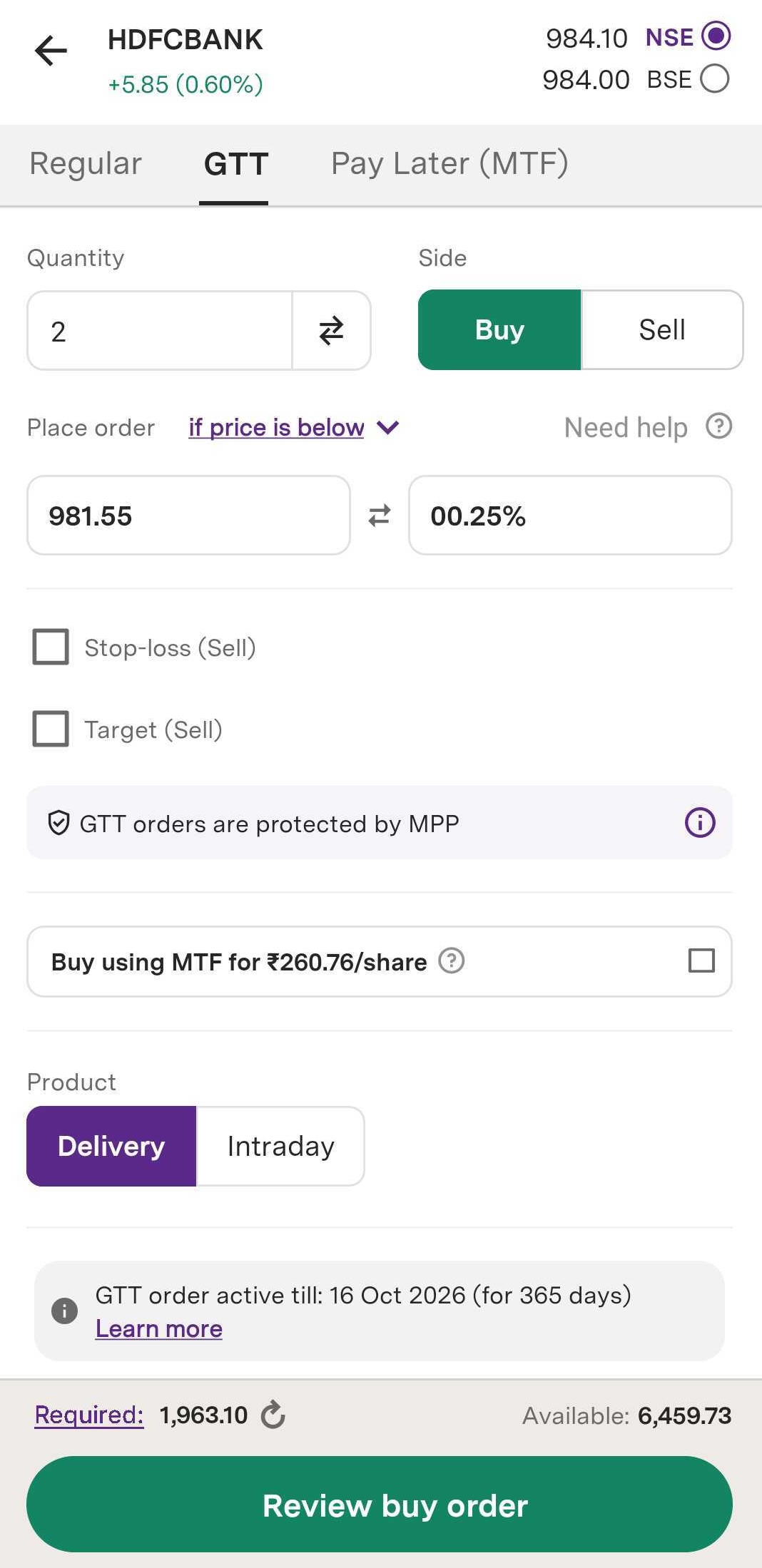Switch to the Regular tab

(86, 164)
